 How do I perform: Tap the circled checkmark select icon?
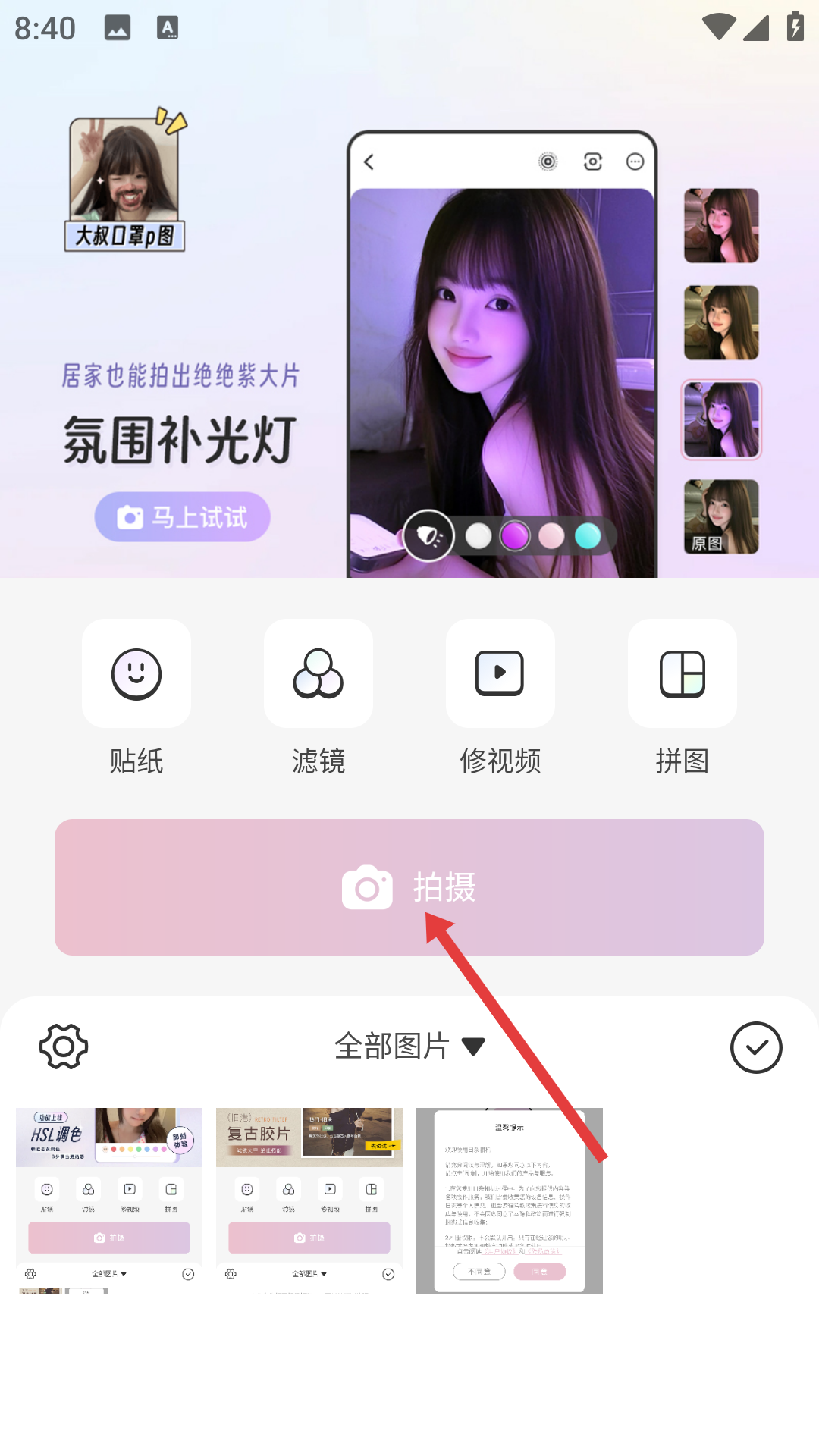pos(755,1047)
